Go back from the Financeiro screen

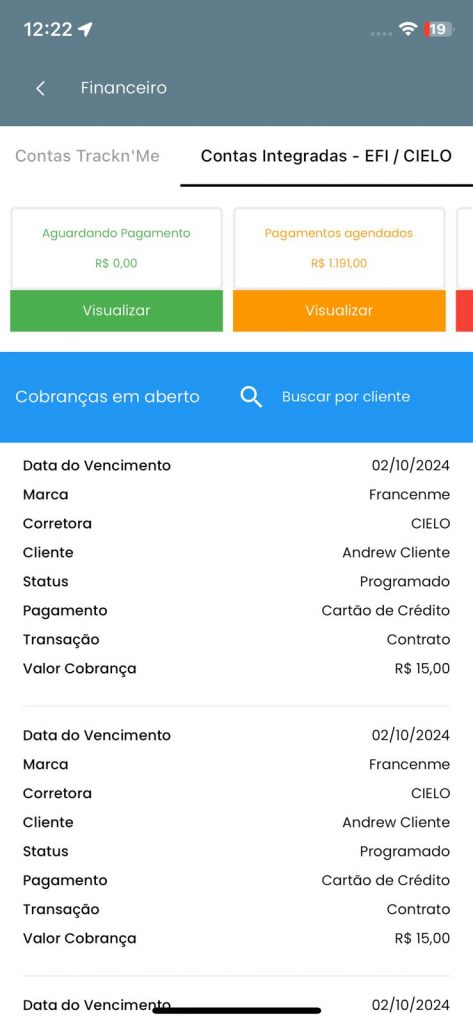pos(41,88)
